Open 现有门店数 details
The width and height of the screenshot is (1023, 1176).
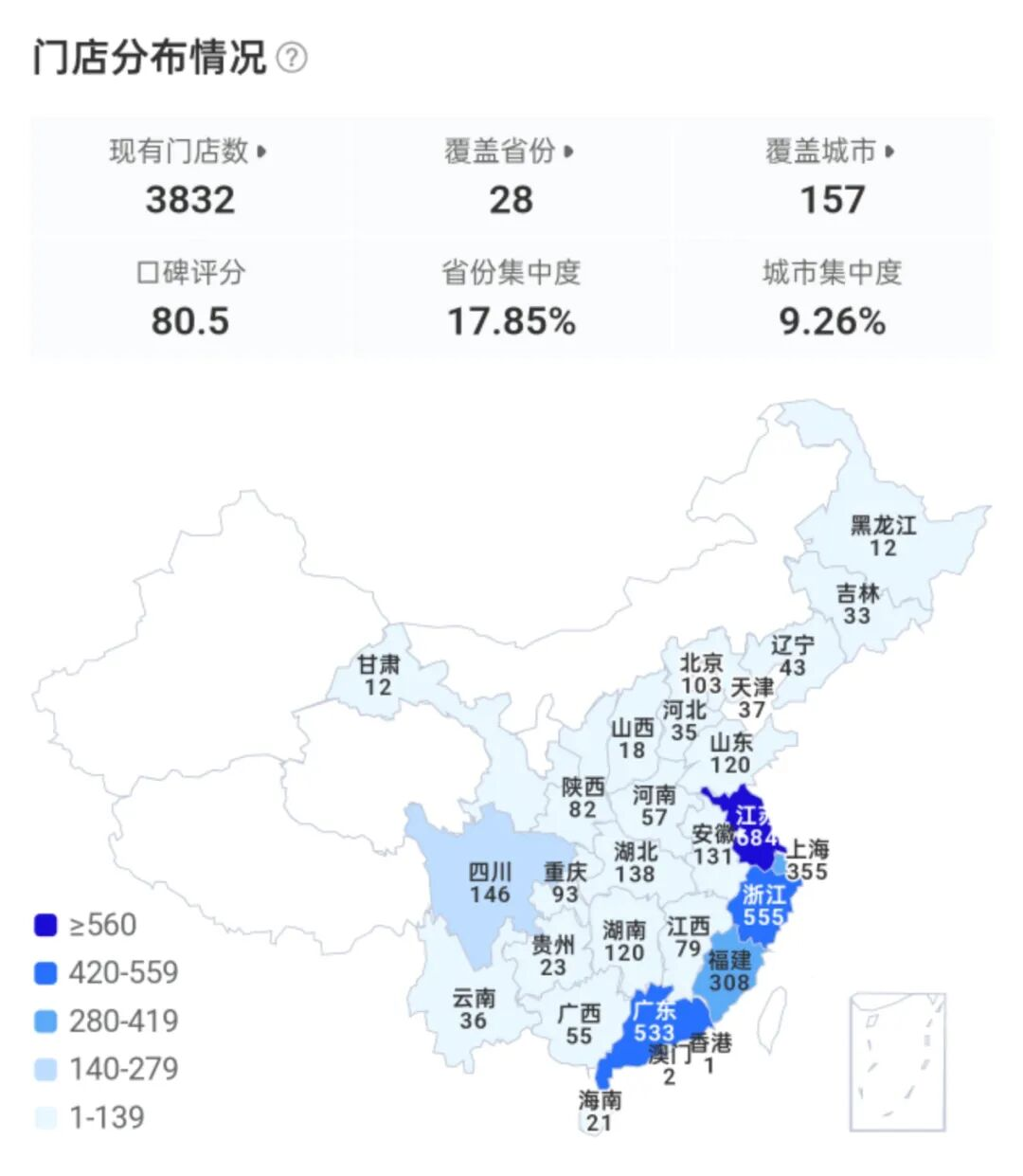(189, 152)
